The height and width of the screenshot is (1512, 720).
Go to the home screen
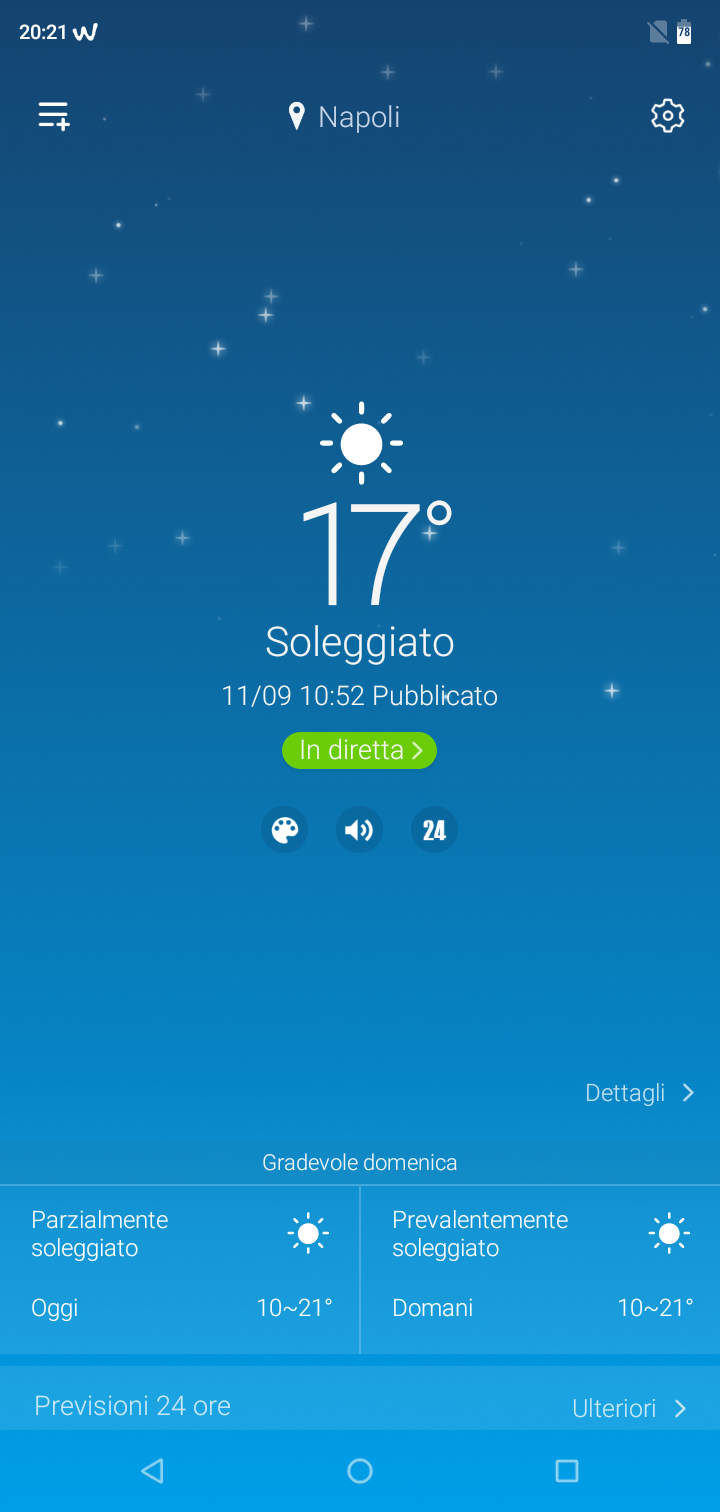[360, 1470]
